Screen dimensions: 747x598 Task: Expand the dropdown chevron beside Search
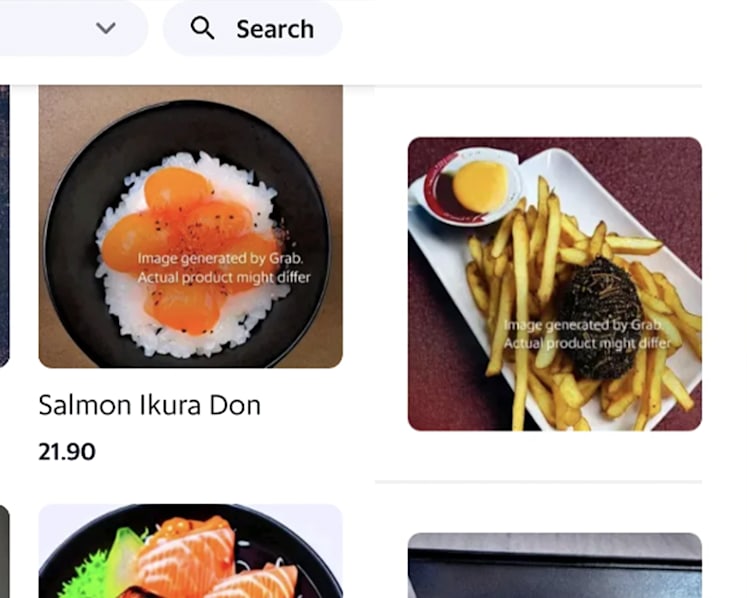105,28
